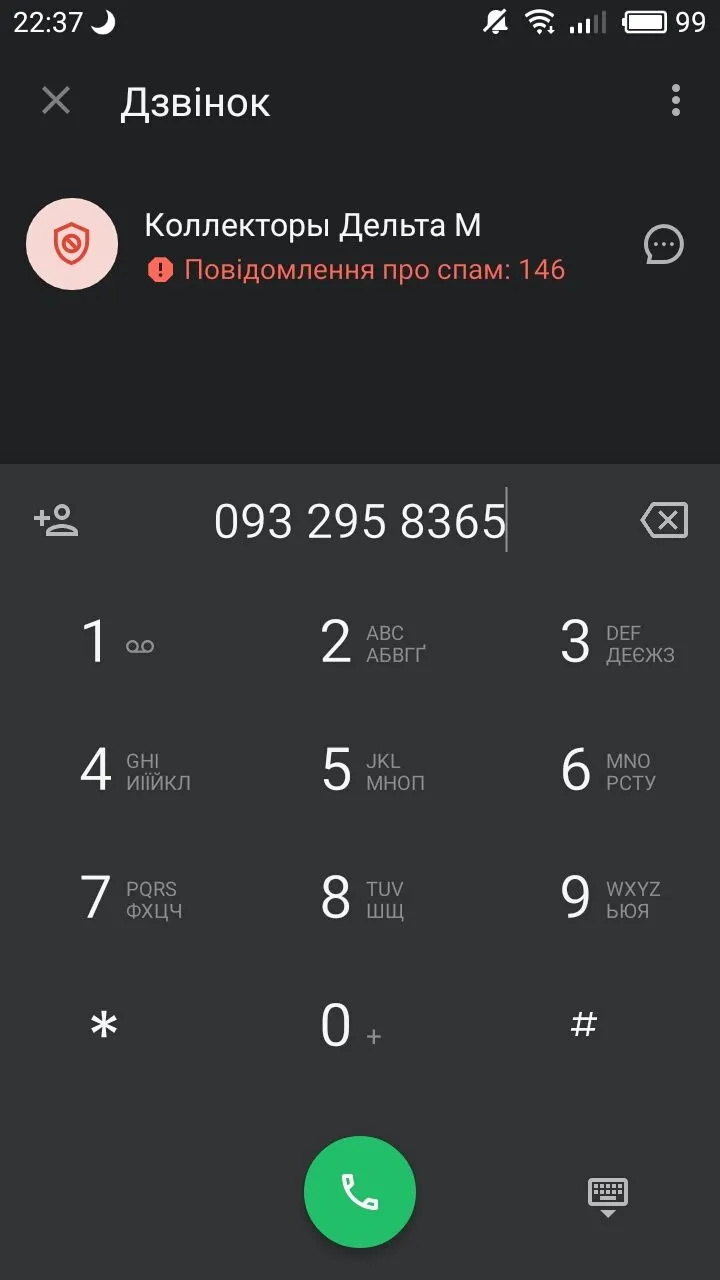This screenshot has height=1280, width=720.
Task: Message Коллекторы Дельта М
Action: click(664, 245)
